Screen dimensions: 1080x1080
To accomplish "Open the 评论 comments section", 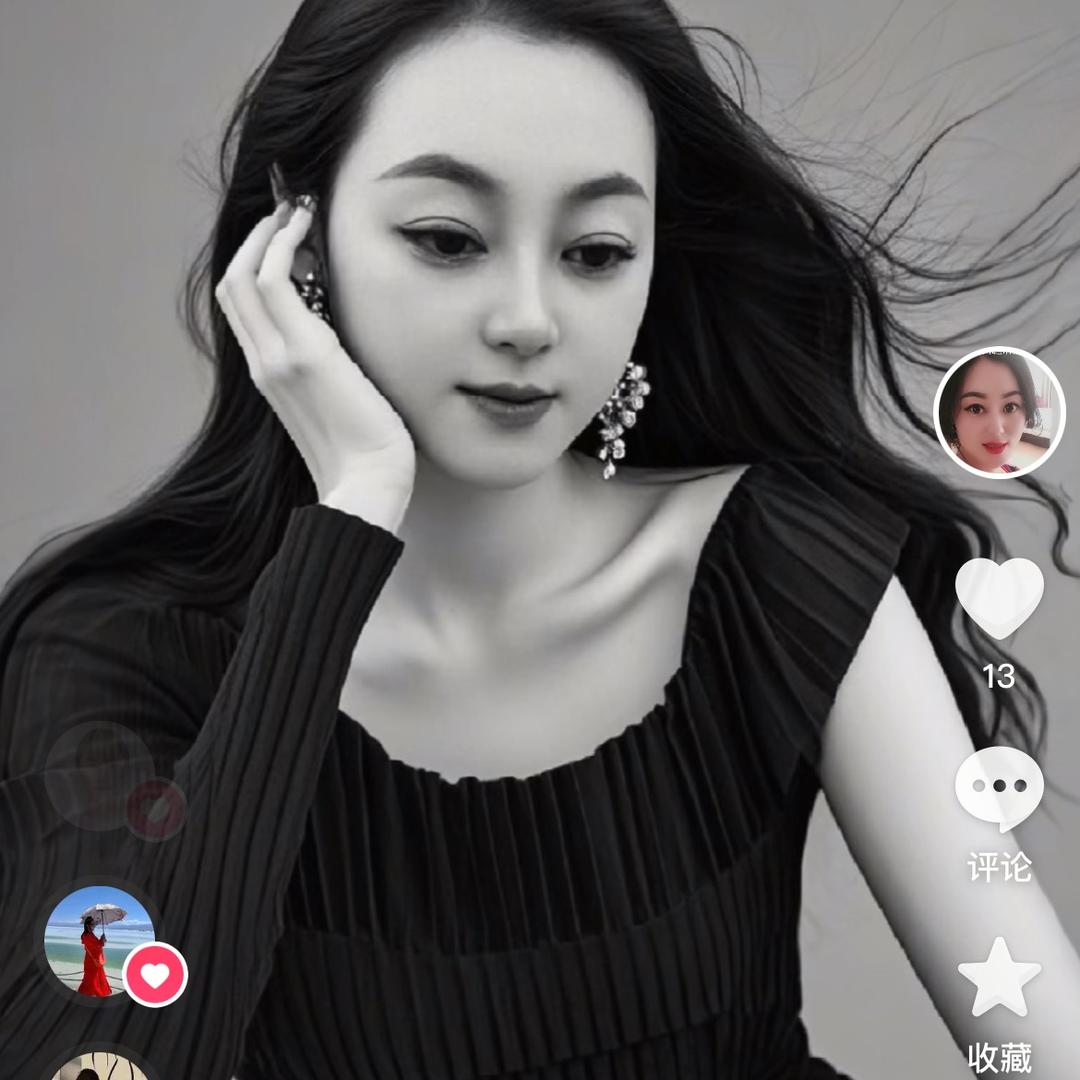I will pos(998,789).
